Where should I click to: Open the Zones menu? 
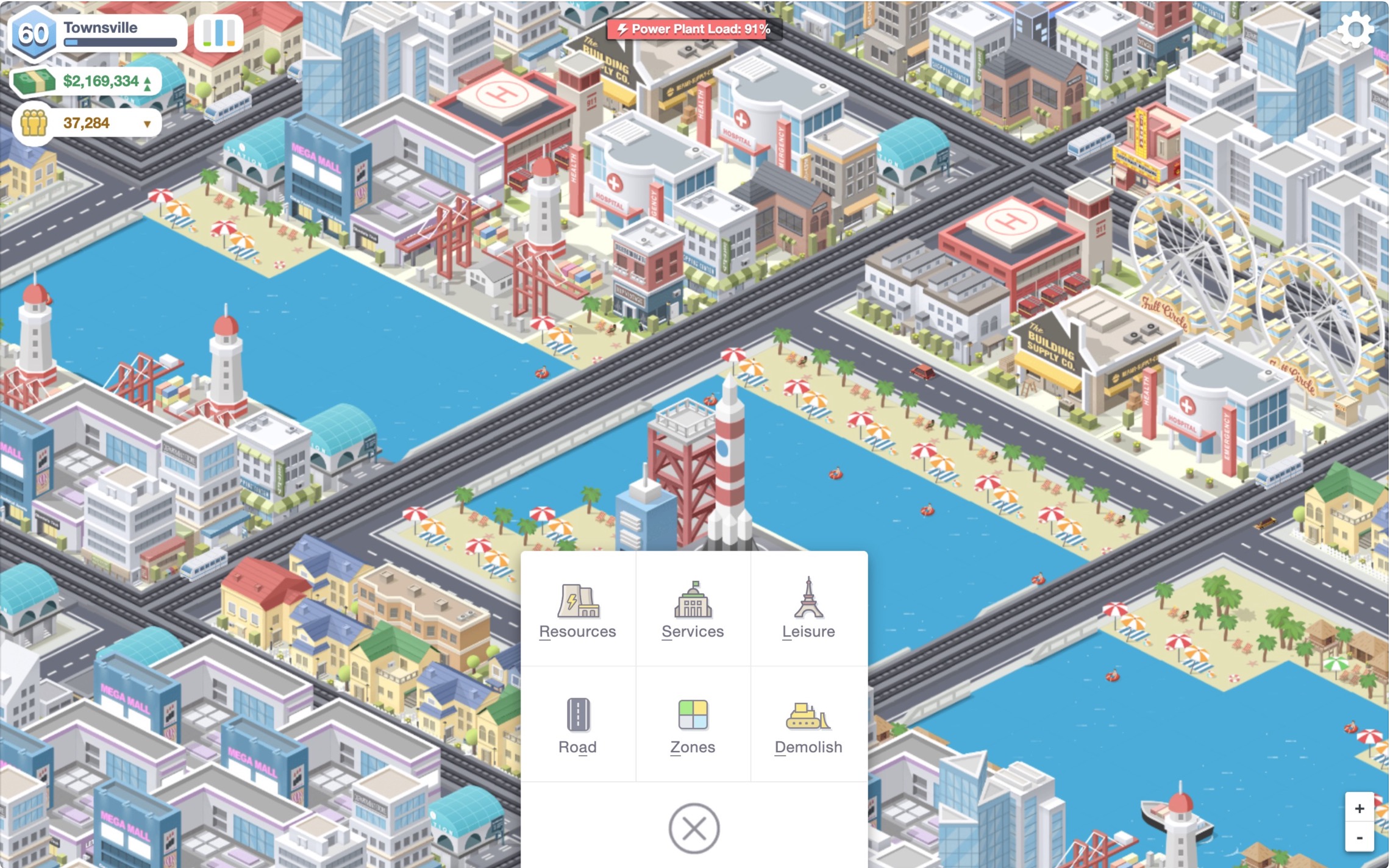[693, 724]
